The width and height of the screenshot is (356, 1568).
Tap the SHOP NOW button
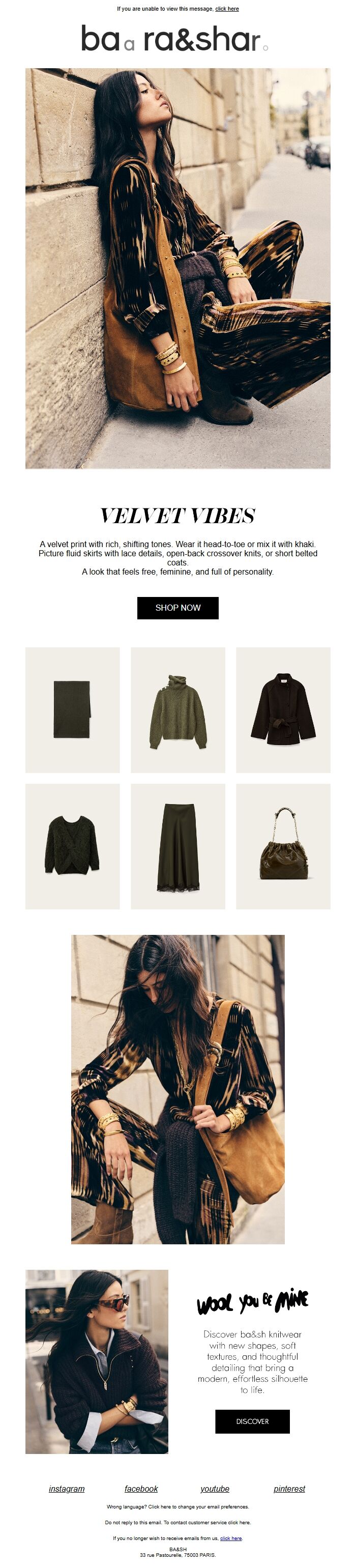177,608
